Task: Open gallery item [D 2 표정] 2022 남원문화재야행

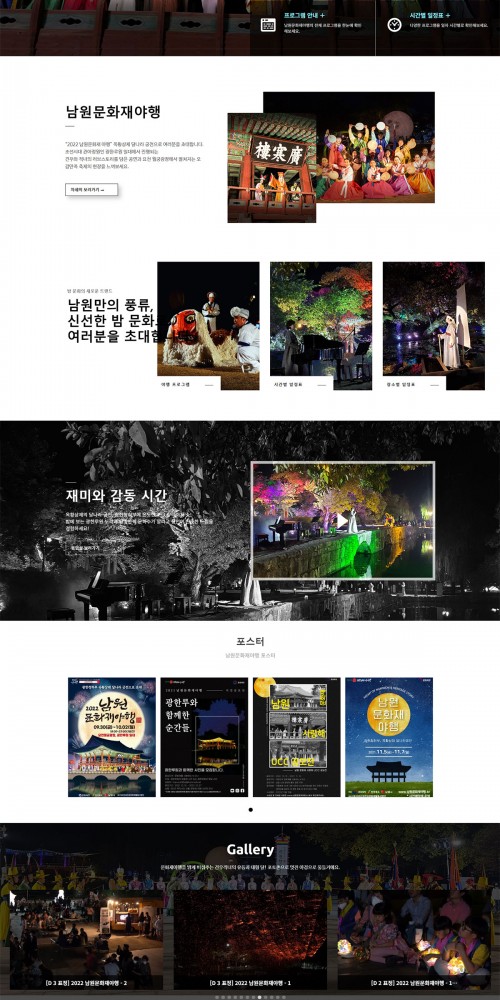Action: (x=414, y=940)
